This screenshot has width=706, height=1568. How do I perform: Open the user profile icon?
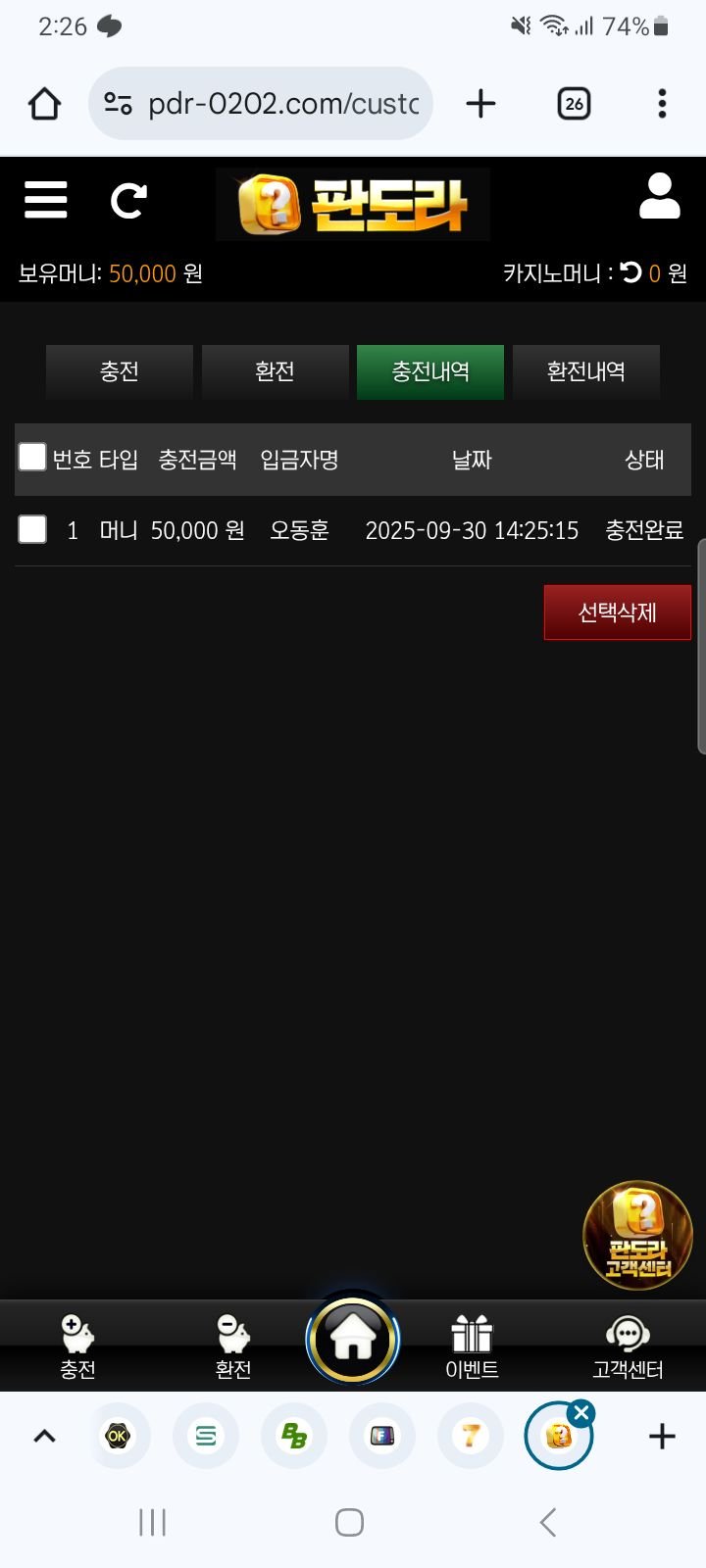tap(659, 197)
